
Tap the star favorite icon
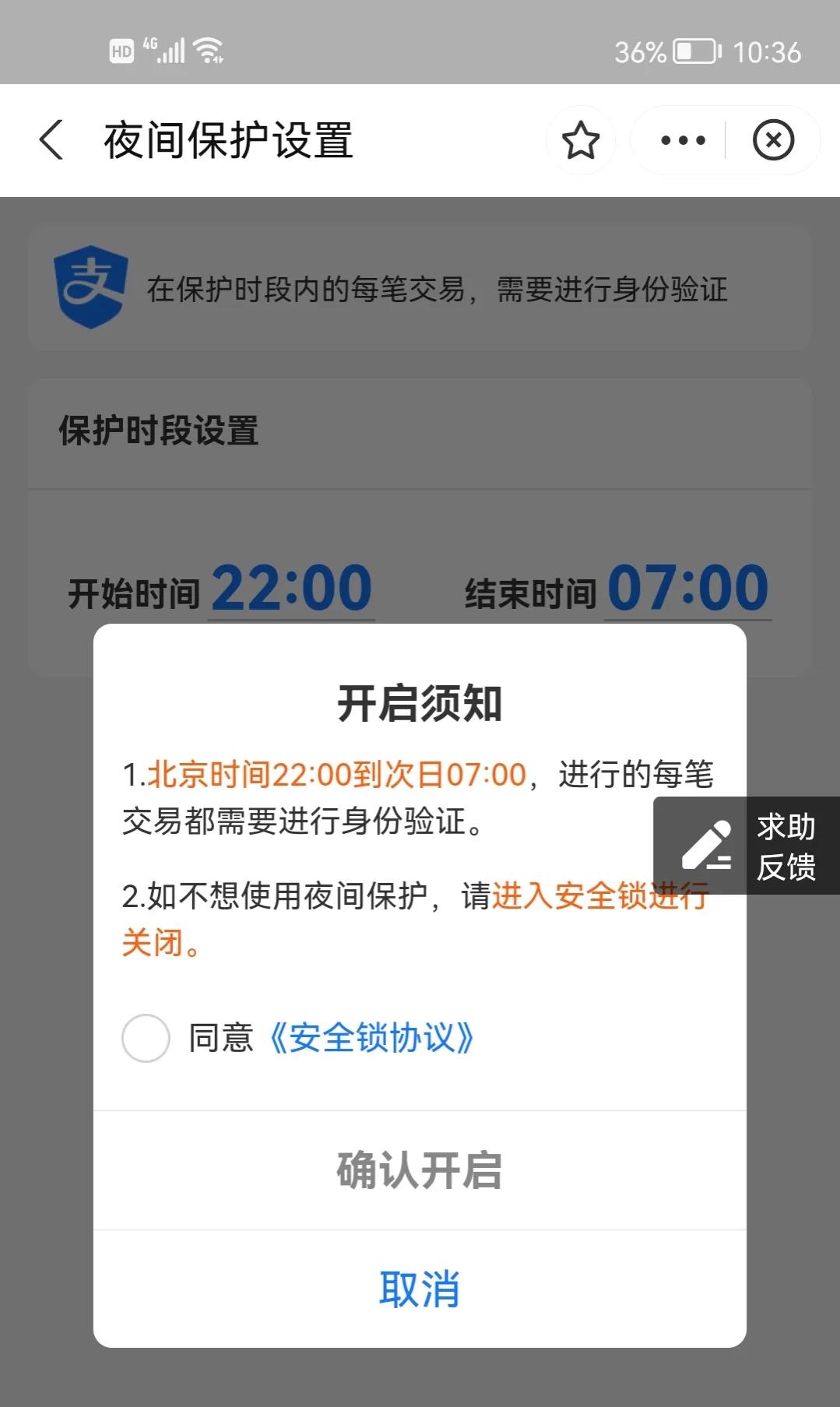pos(581,141)
